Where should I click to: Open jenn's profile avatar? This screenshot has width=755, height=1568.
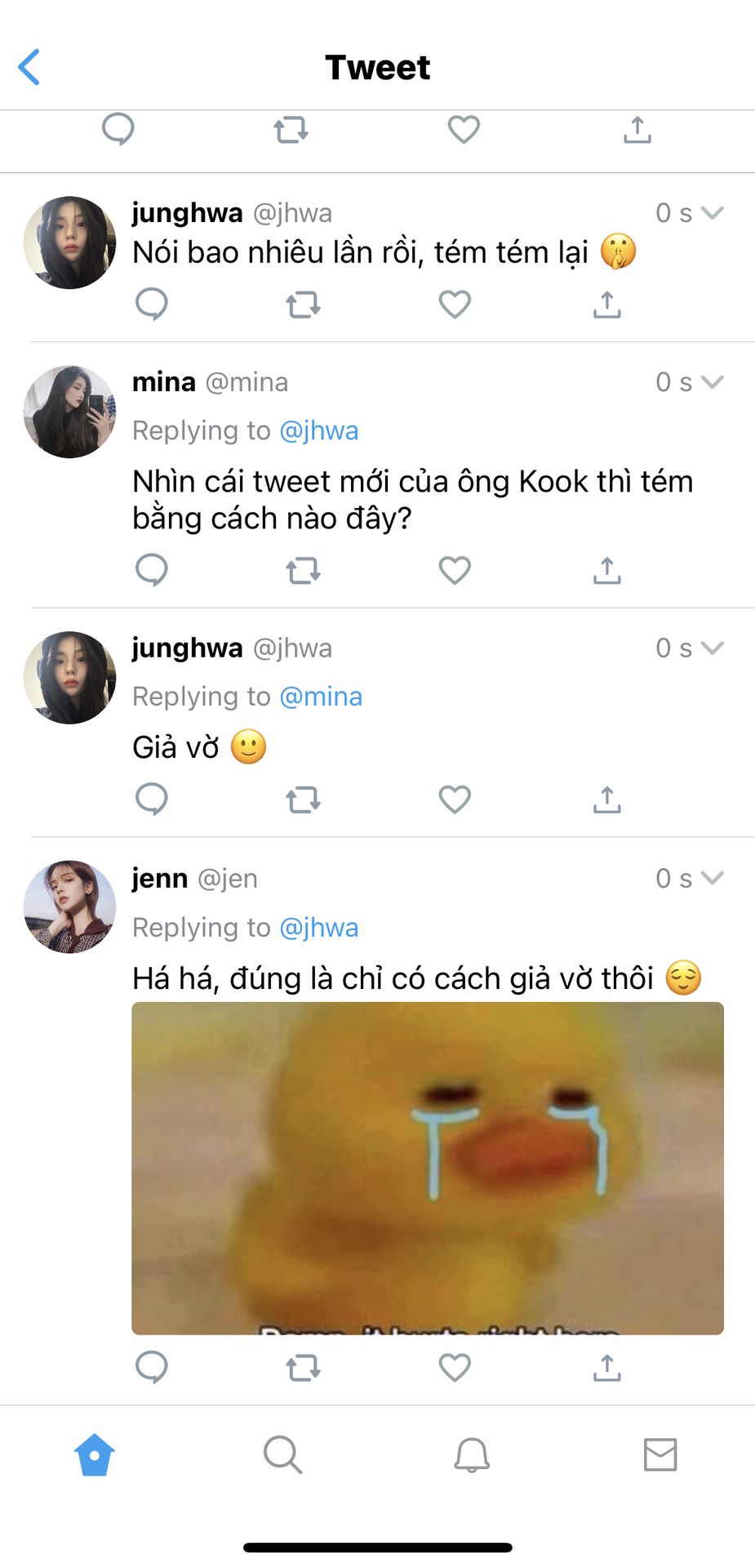pyautogui.click(x=69, y=906)
